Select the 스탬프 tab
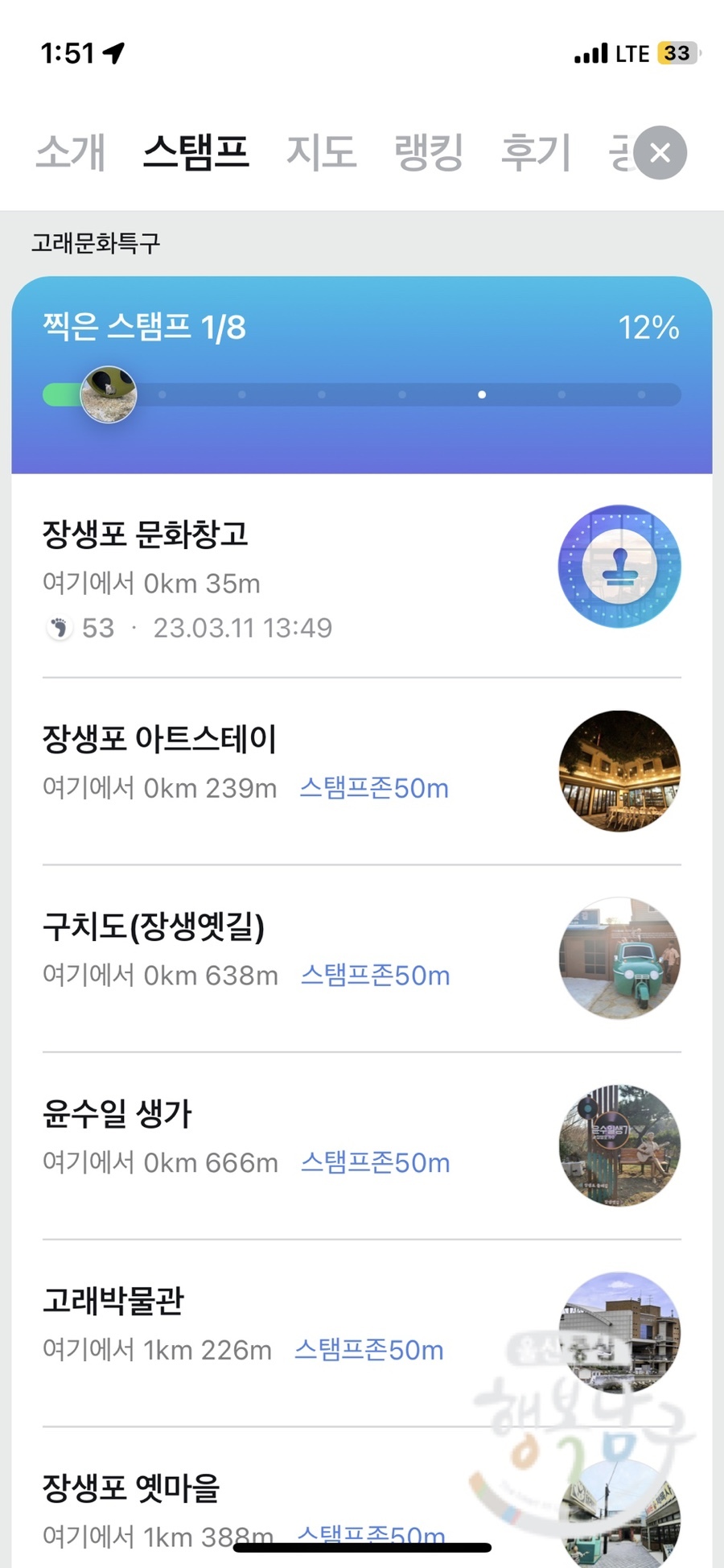724x1568 pixels. [x=196, y=152]
